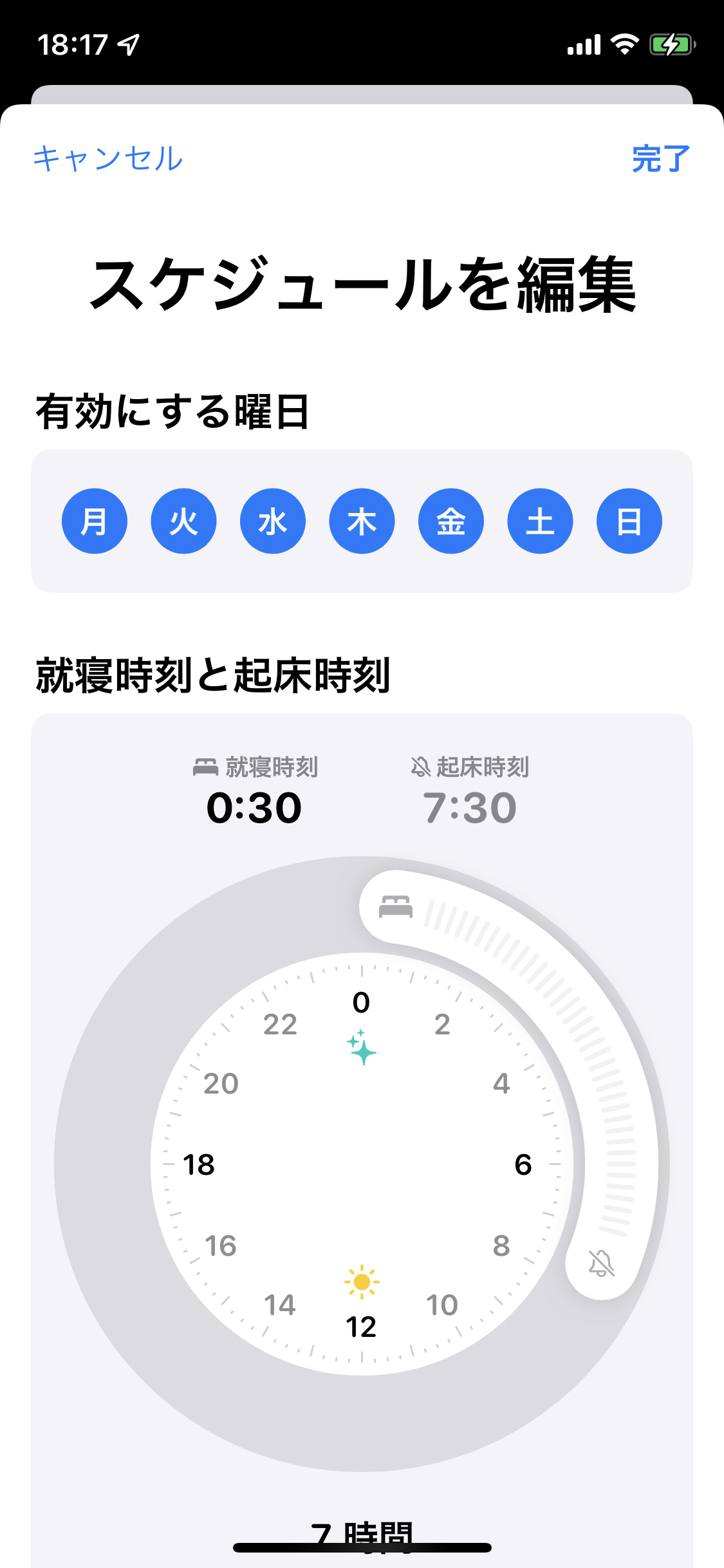Toggle Sunday (日) in active days

(x=629, y=521)
